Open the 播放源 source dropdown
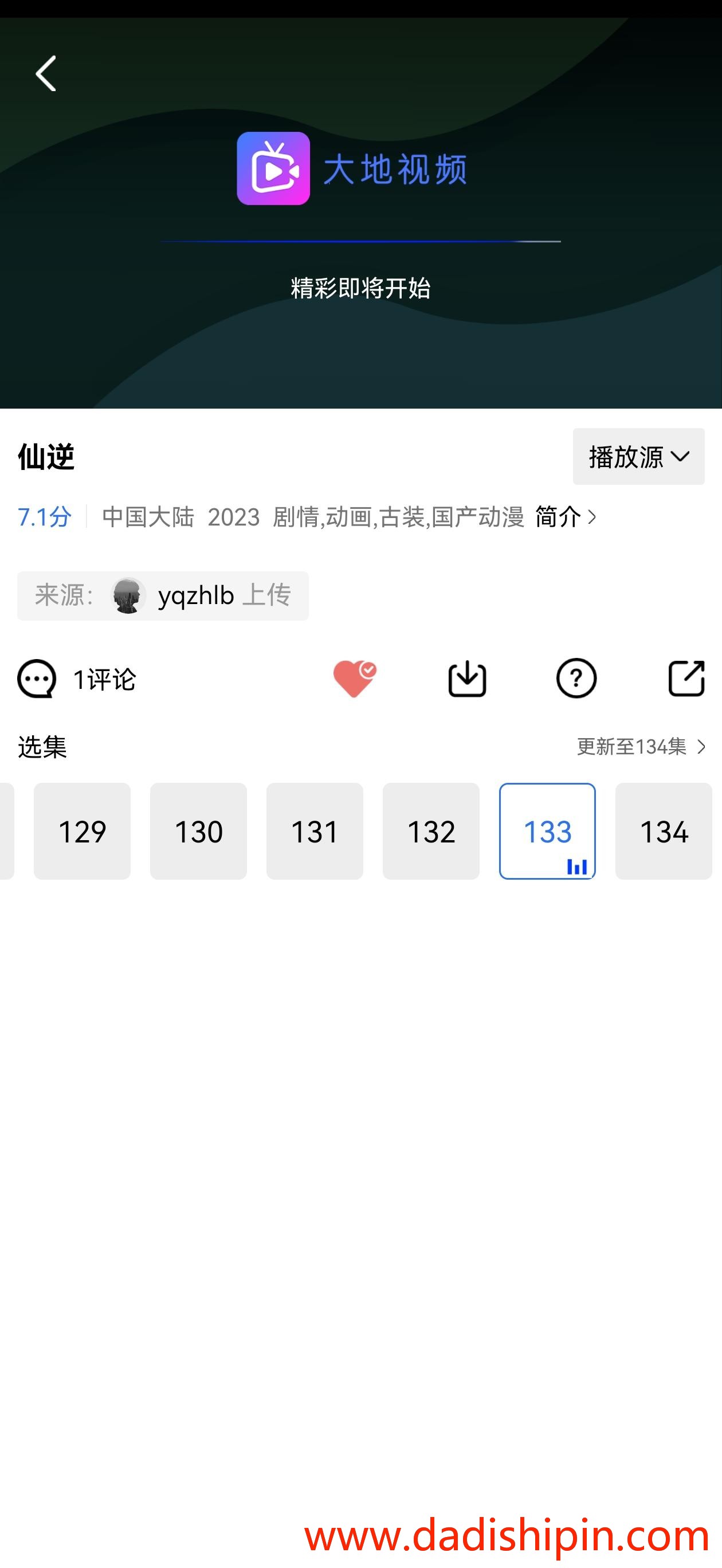 click(638, 457)
